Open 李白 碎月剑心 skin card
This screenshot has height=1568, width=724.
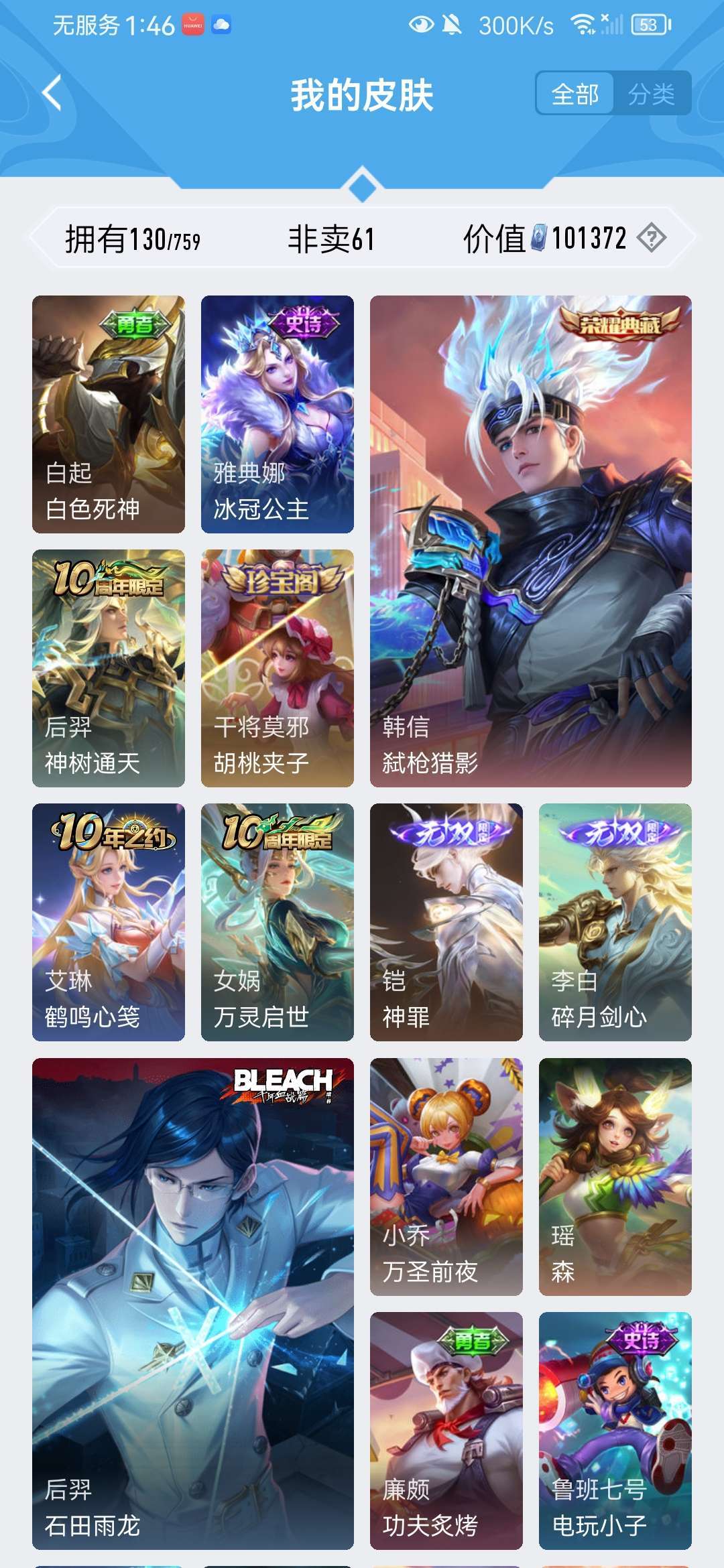click(x=615, y=922)
